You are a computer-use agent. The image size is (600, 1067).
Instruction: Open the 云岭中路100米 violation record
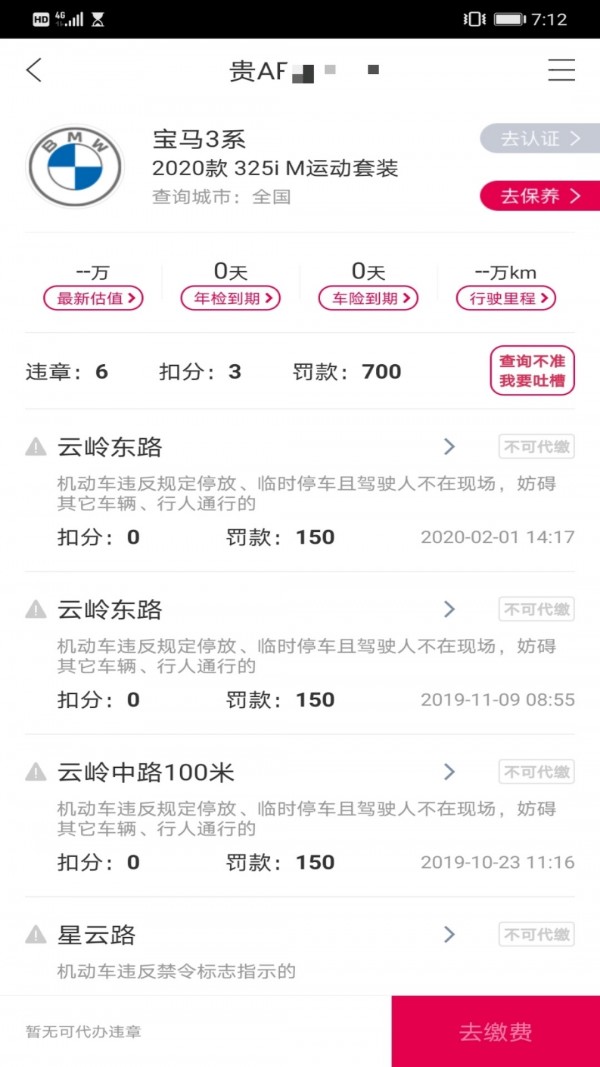coord(300,815)
